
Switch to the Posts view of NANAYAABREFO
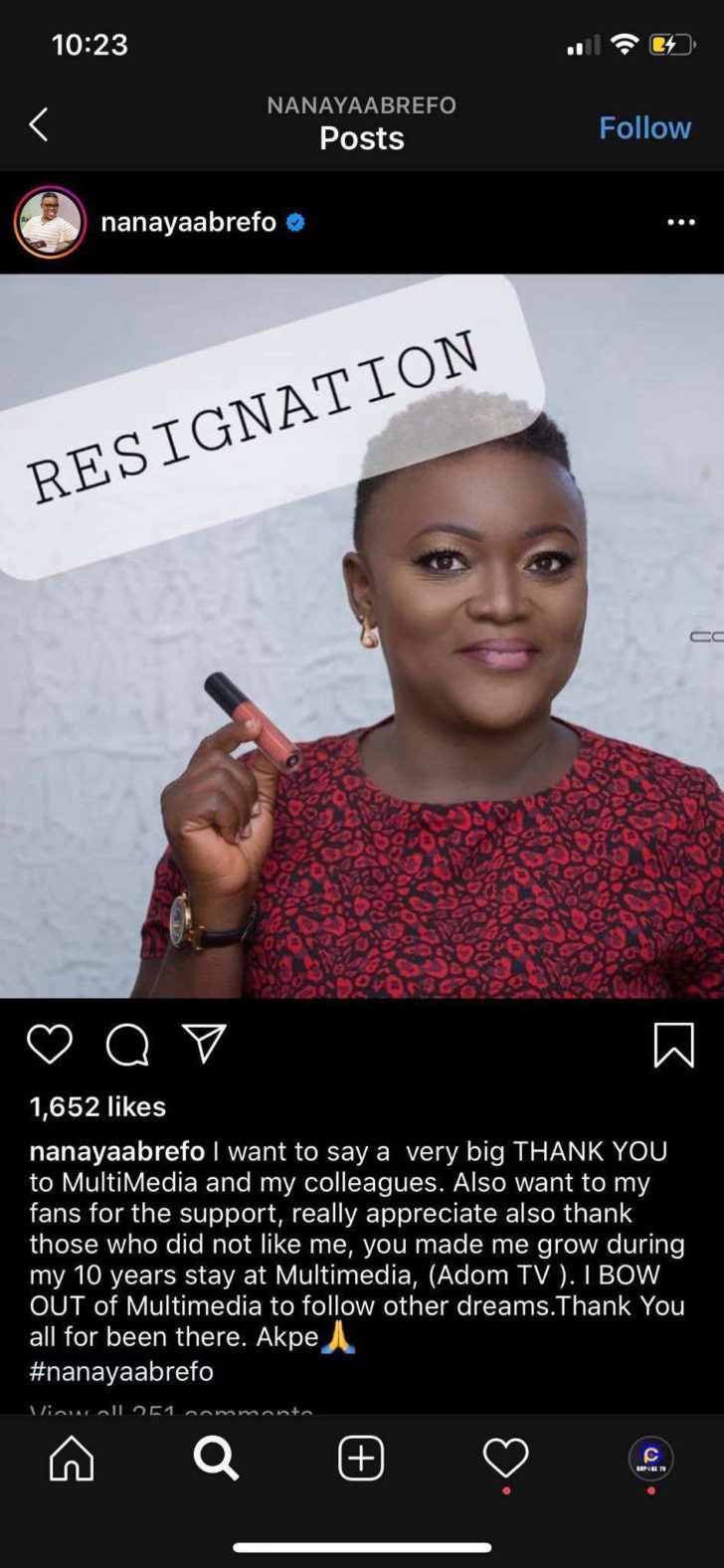[x=361, y=139]
